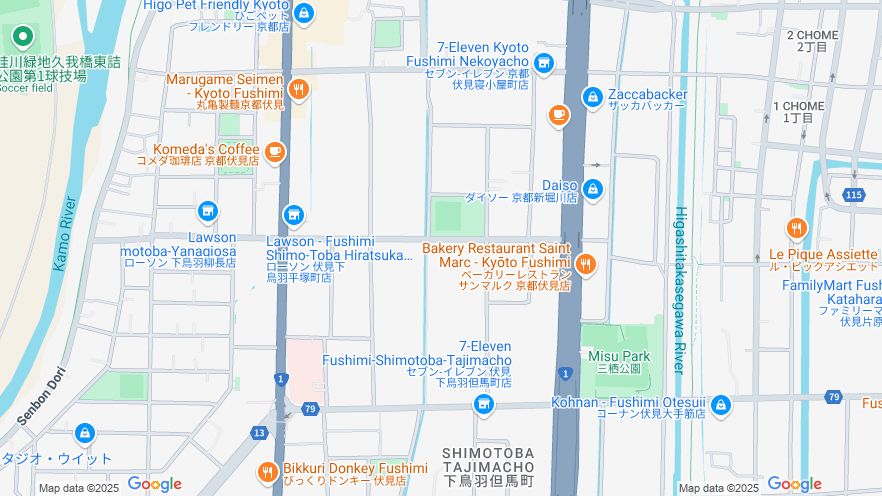Open the green soccer field park marker
The width and height of the screenshot is (882, 496).
(22, 38)
